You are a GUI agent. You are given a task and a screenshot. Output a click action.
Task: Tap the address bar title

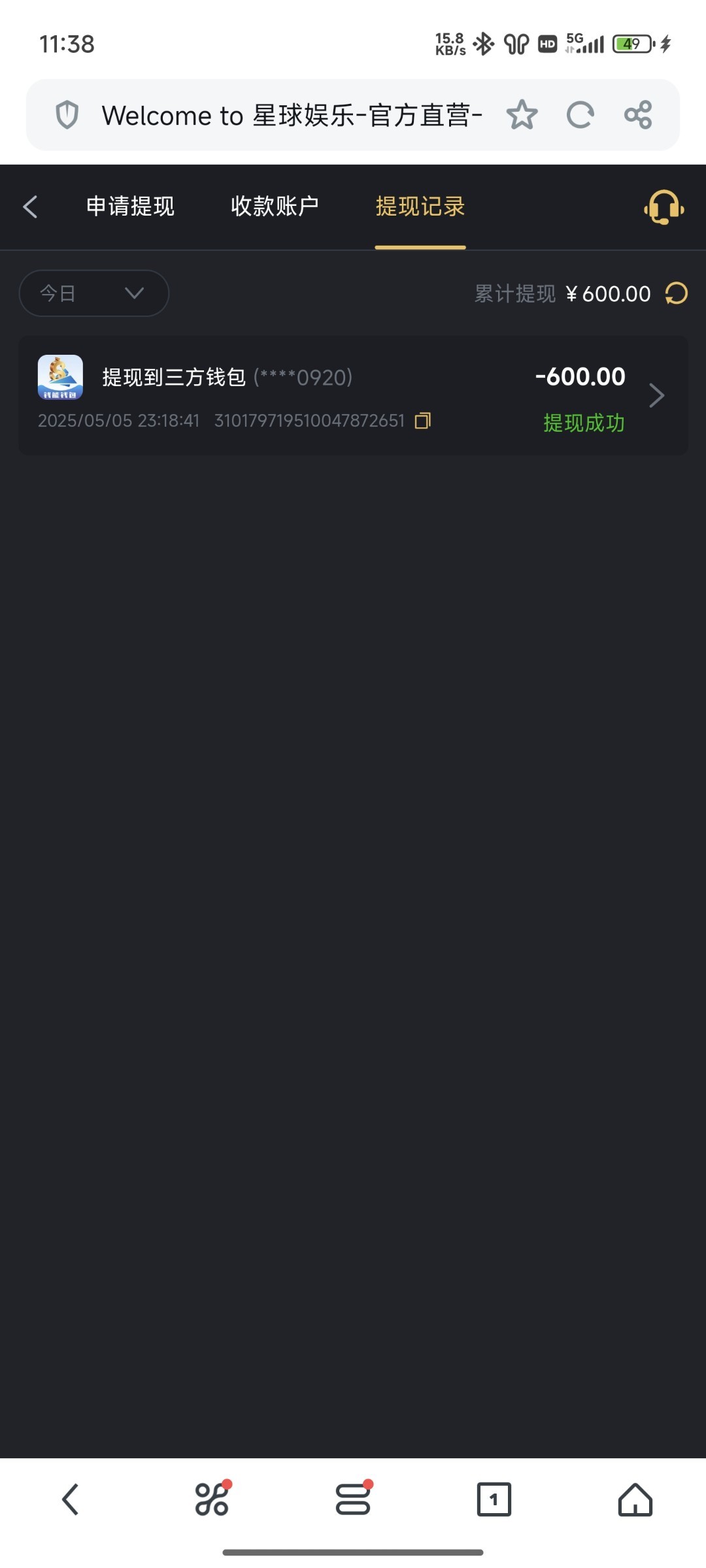292,116
